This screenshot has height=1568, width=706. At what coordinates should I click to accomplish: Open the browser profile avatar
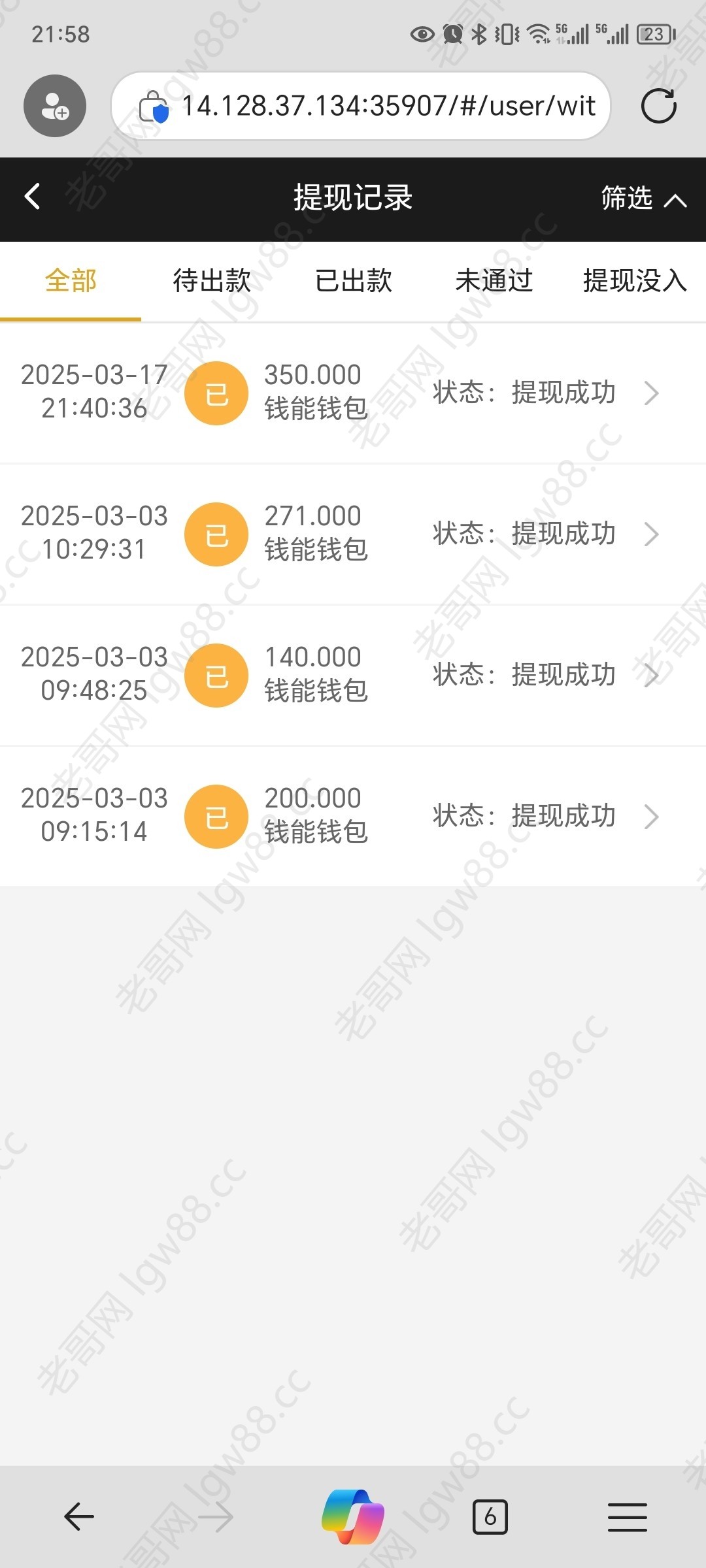point(55,106)
